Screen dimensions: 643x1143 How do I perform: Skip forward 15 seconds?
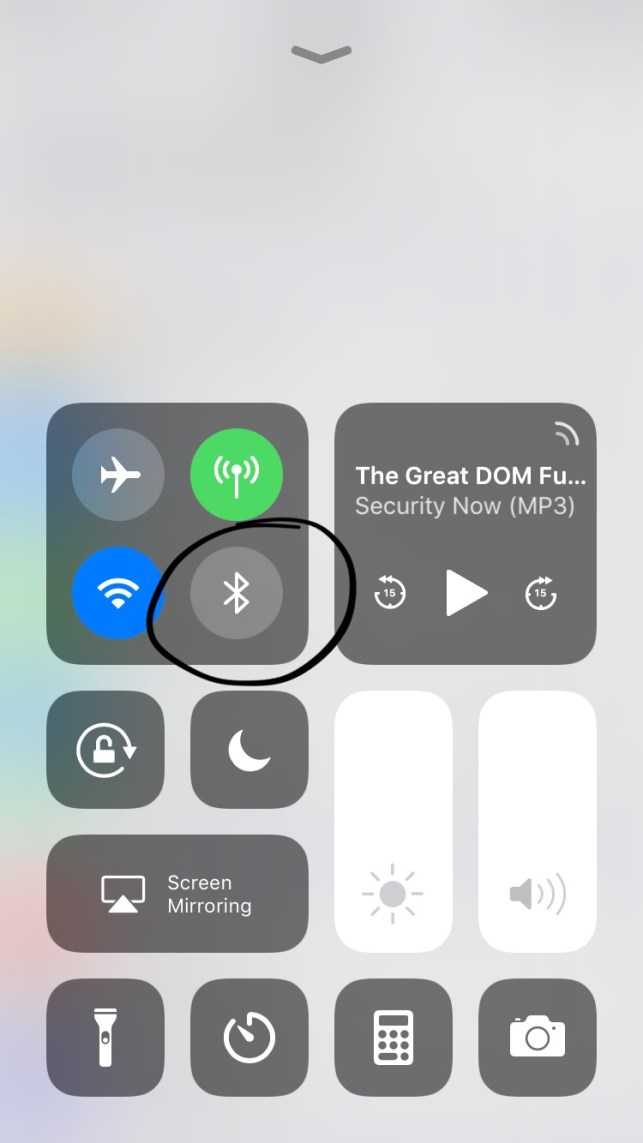[540, 593]
